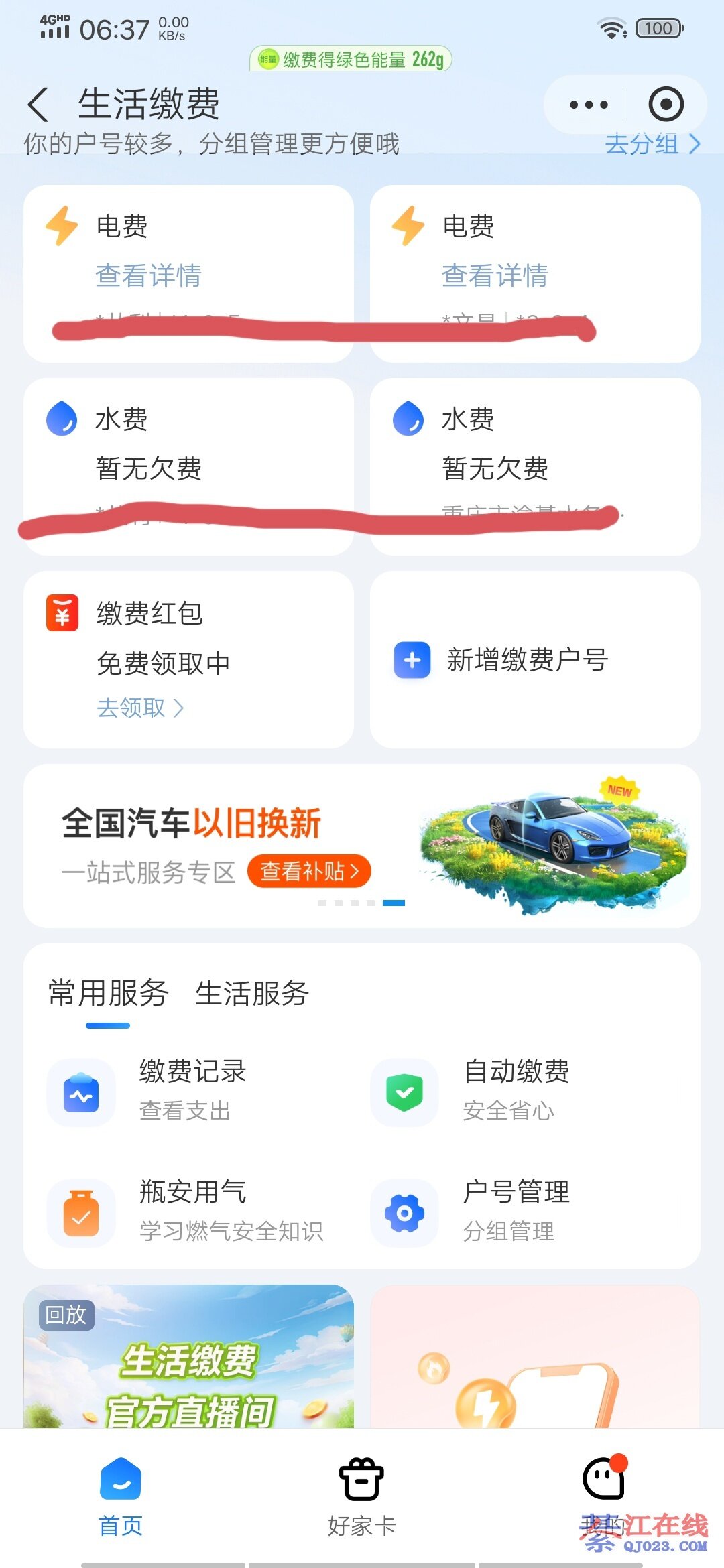This screenshot has width=724, height=1568.
Task: Go back from 生活缴费 page
Action: pyautogui.click(x=39, y=105)
